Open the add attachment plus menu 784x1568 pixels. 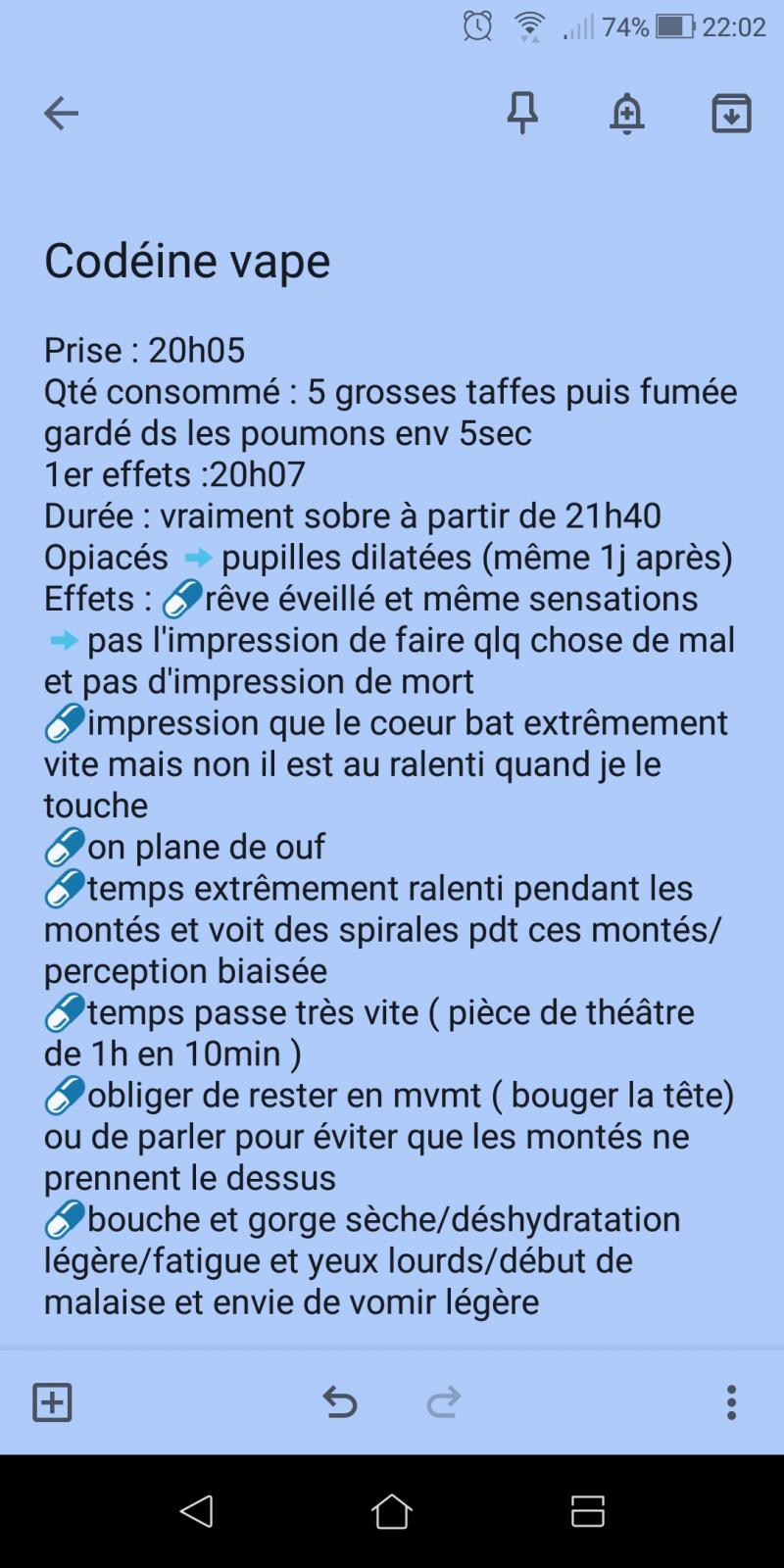click(x=53, y=1402)
